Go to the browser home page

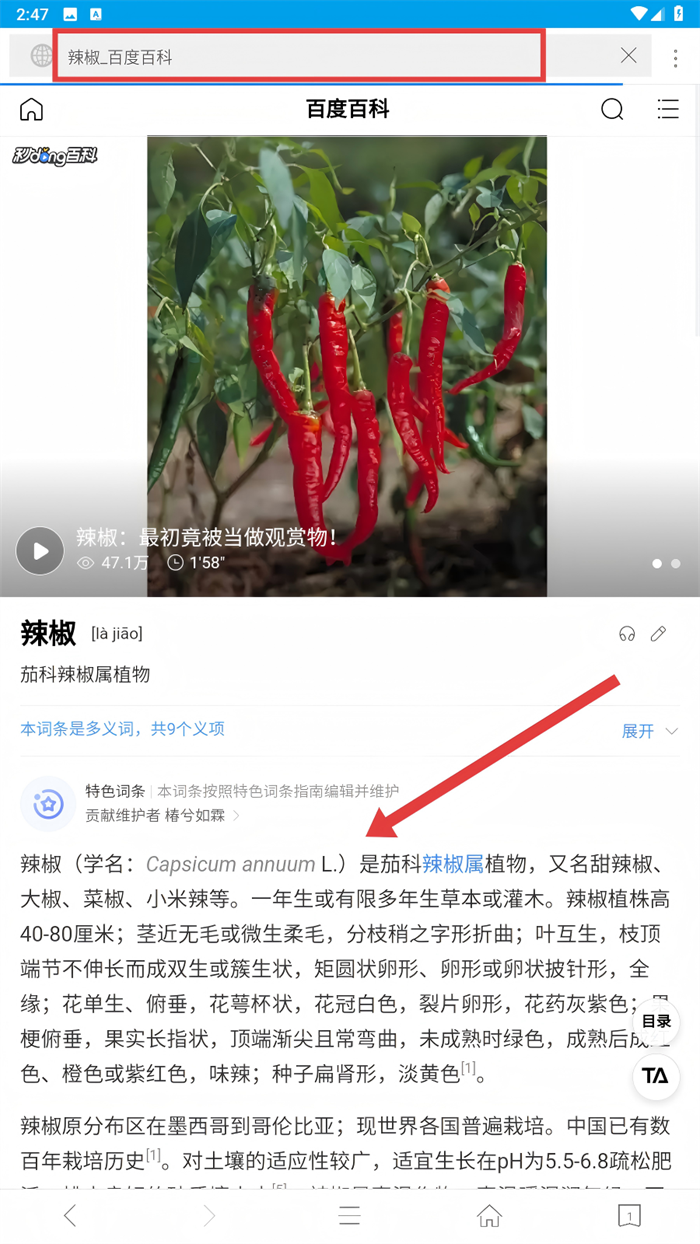click(x=489, y=1216)
